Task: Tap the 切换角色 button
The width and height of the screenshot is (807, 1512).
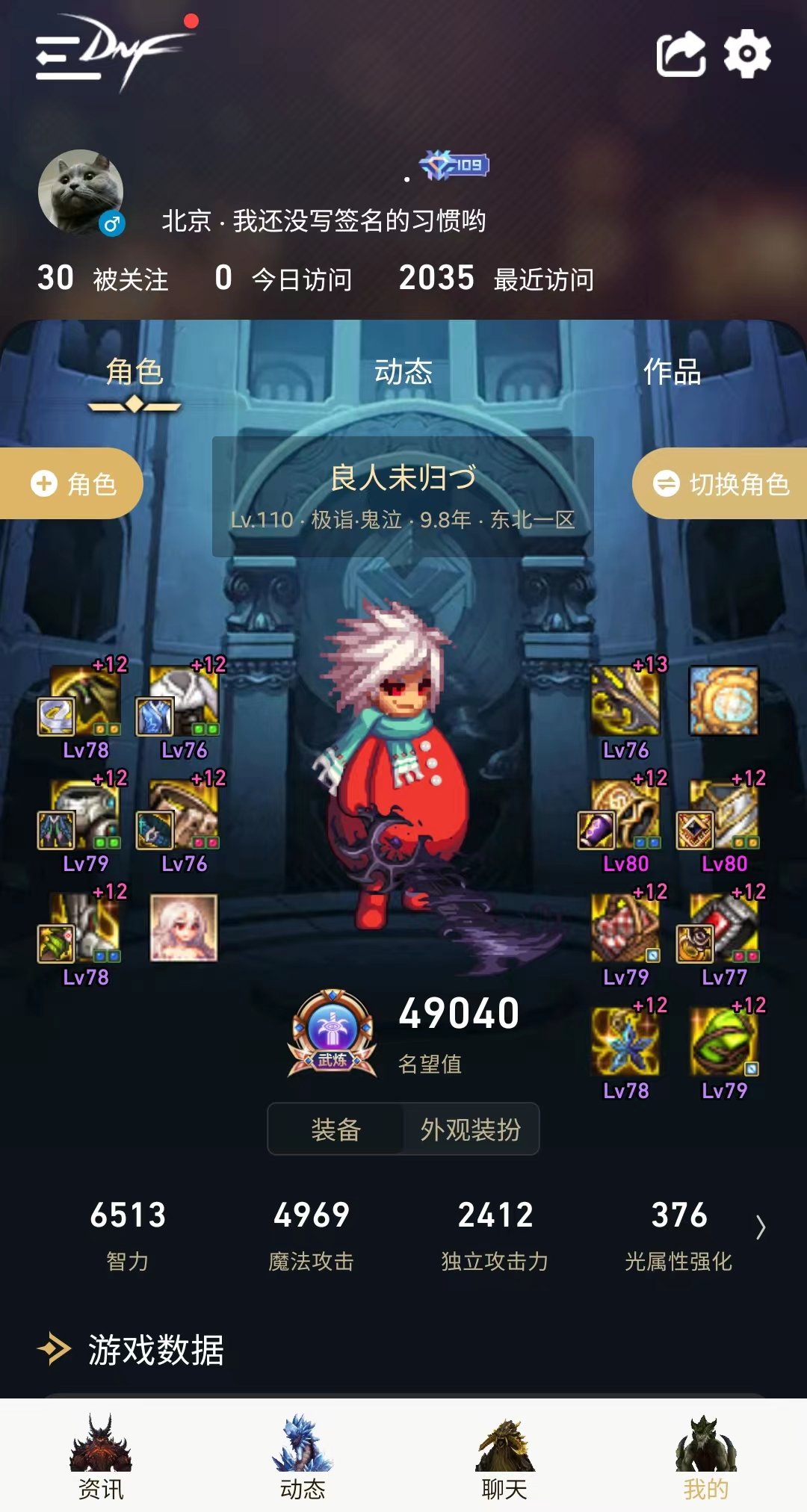Action: pyautogui.click(x=720, y=484)
